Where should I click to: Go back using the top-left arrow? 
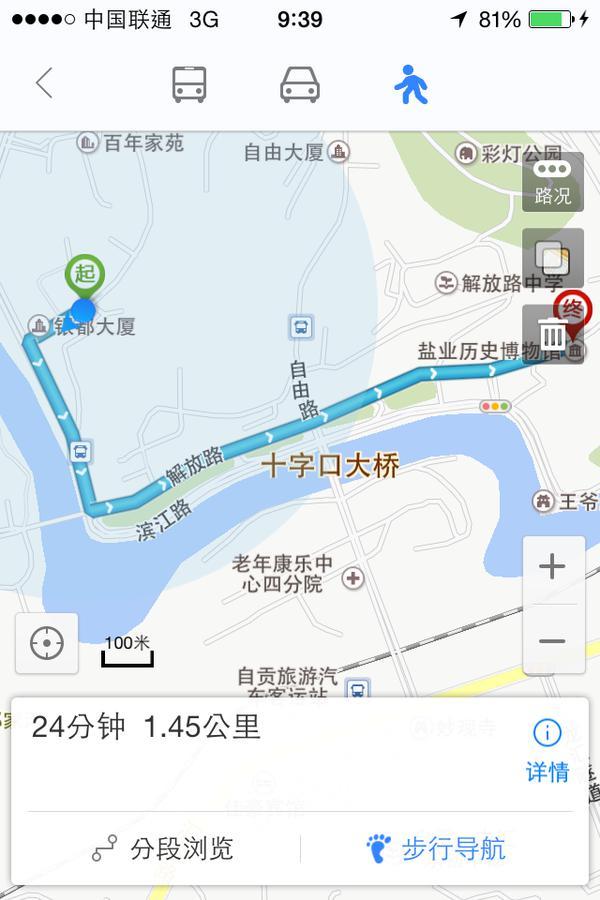44,83
